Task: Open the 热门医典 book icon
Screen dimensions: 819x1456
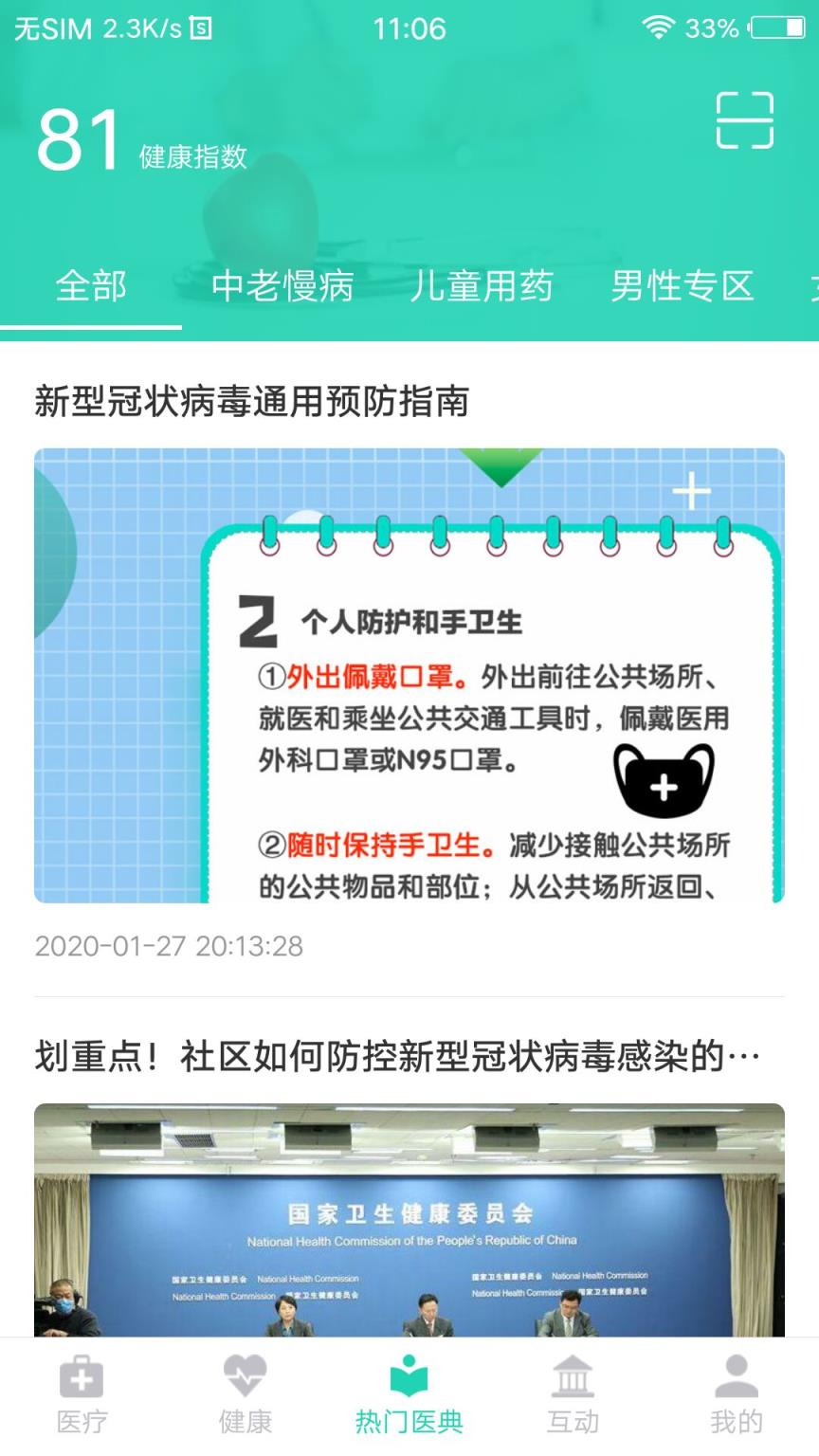Action: pos(409,1387)
